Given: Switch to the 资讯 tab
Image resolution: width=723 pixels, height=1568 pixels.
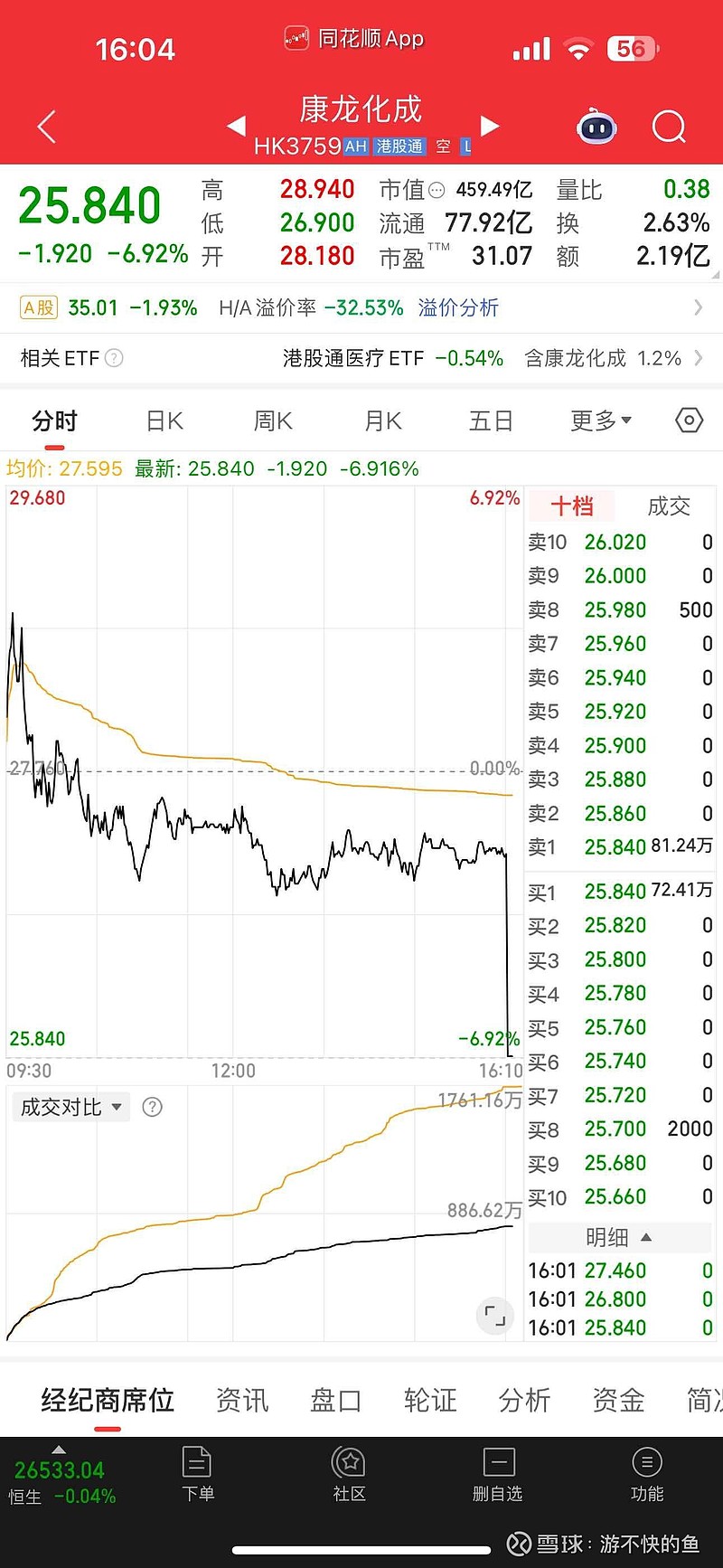Looking at the screenshot, I should pyautogui.click(x=242, y=1401).
